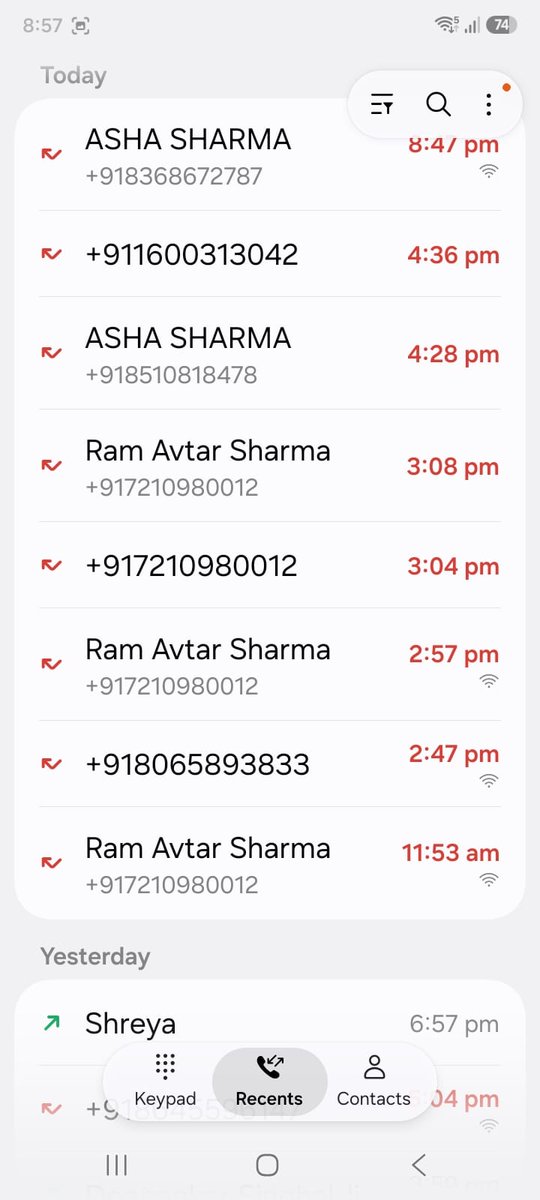Expand Asha Sharma's 4:28 pm call entry
Image resolution: width=540 pixels, height=1200 pixels.
point(270,354)
